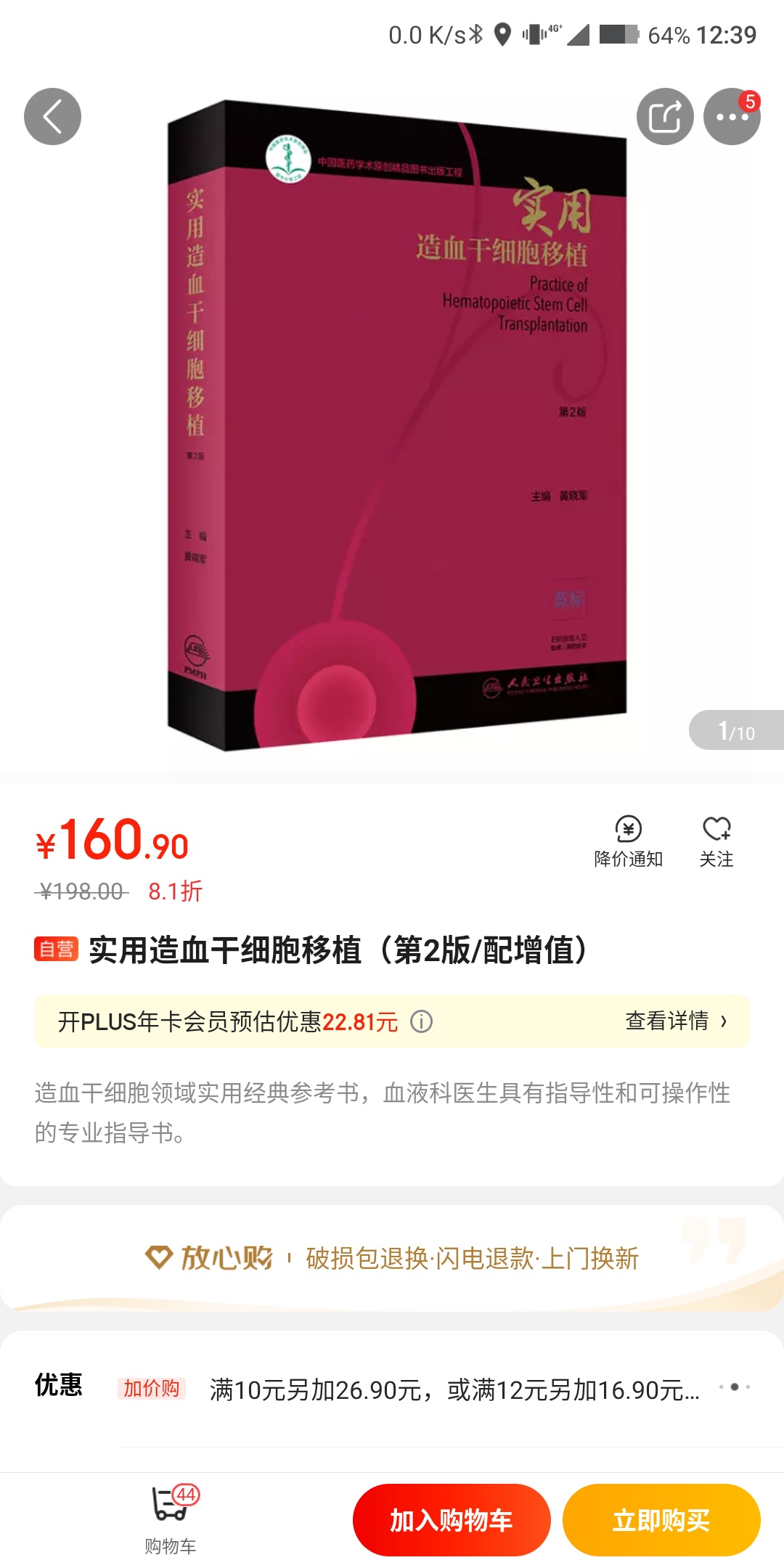The width and height of the screenshot is (784, 1568).
Task: Follow this product via 关注 heart
Action: pyautogui.click(x=716, y=842)
